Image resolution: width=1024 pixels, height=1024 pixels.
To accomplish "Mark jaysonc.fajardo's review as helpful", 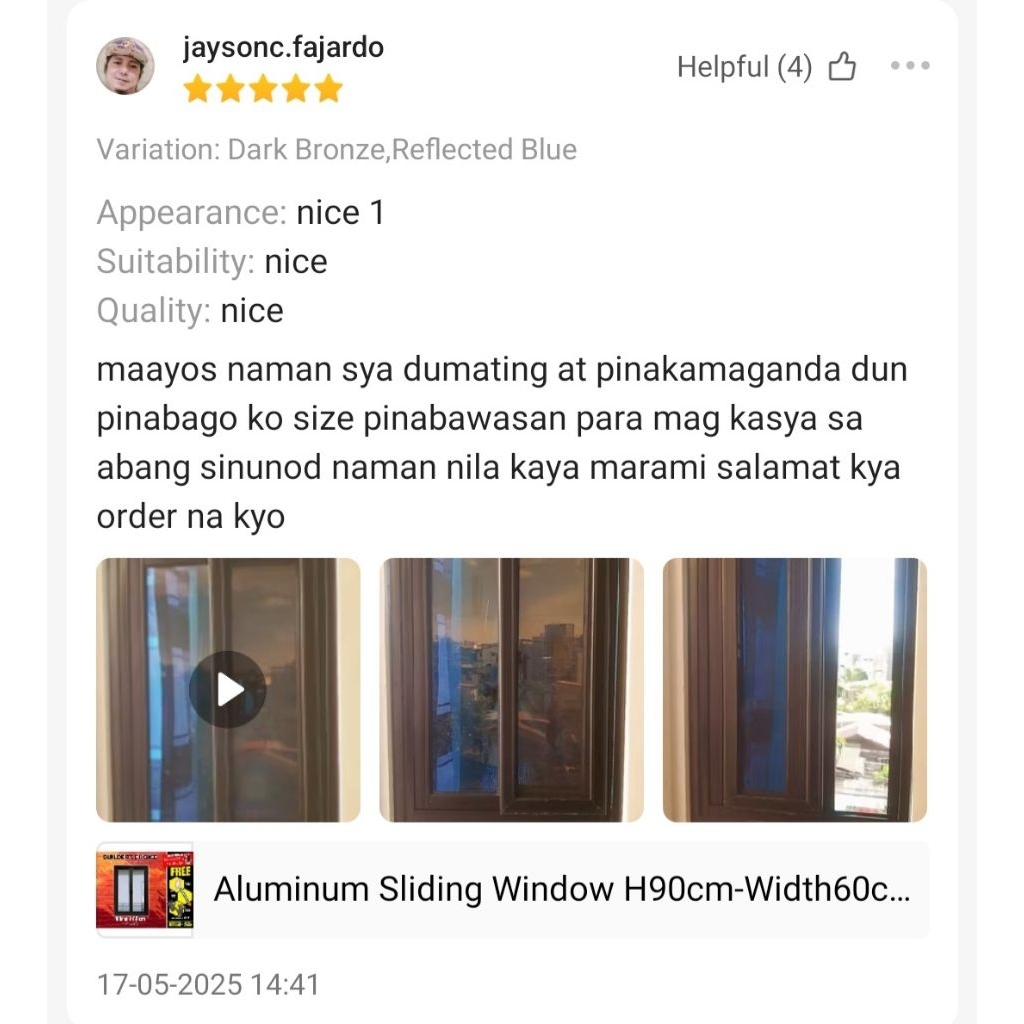I will click(x=842, y=67).
